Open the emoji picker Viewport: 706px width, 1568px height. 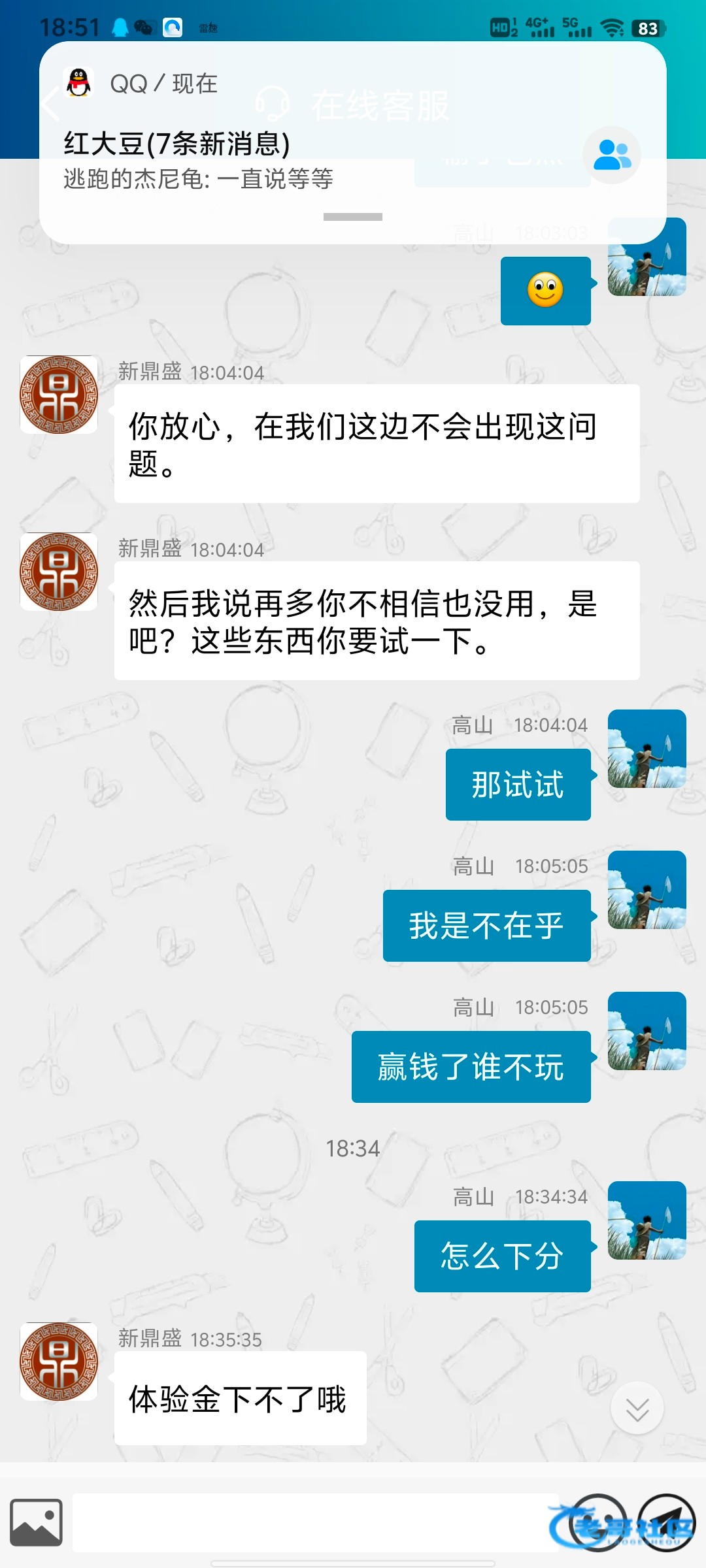click(x=597, y=1522)
